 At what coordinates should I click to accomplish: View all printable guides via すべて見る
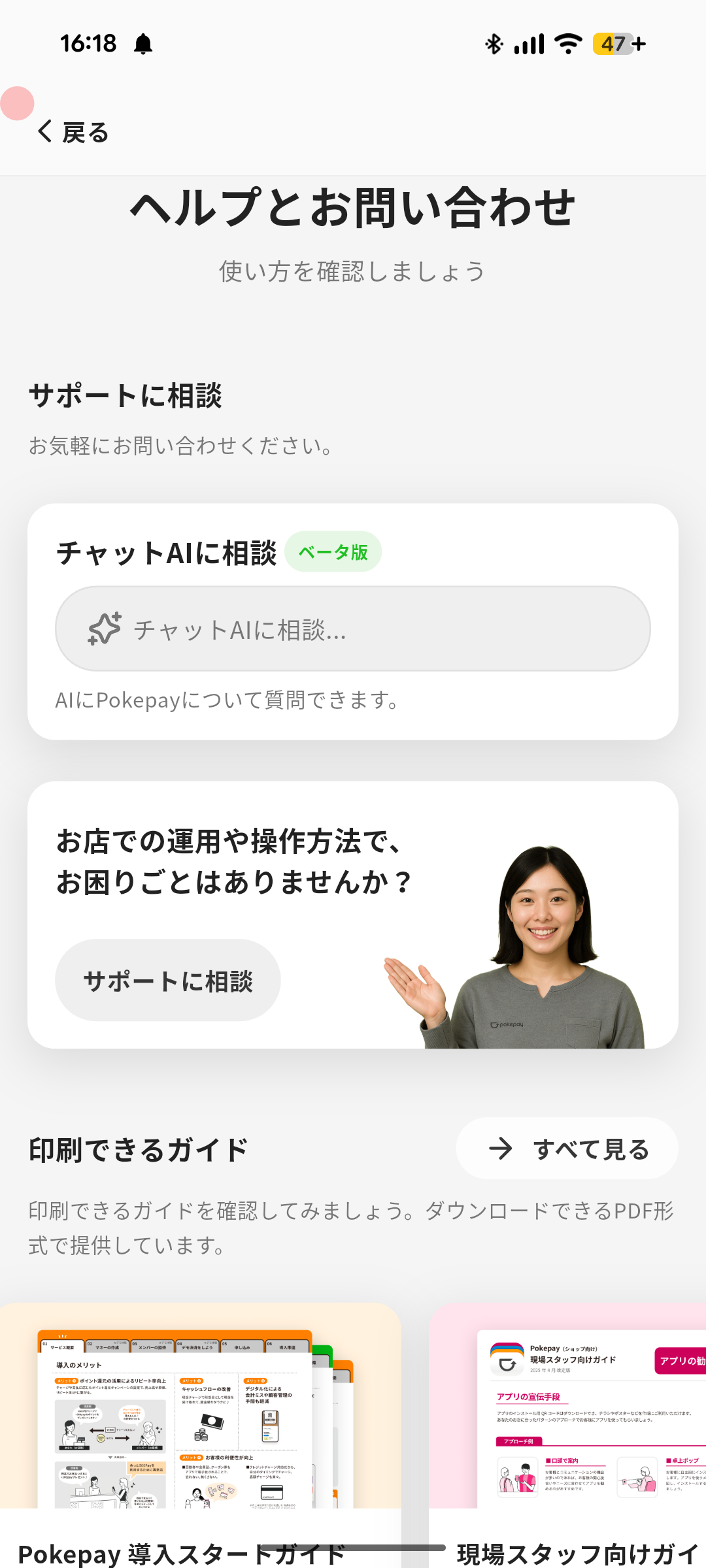point(567,1149)
